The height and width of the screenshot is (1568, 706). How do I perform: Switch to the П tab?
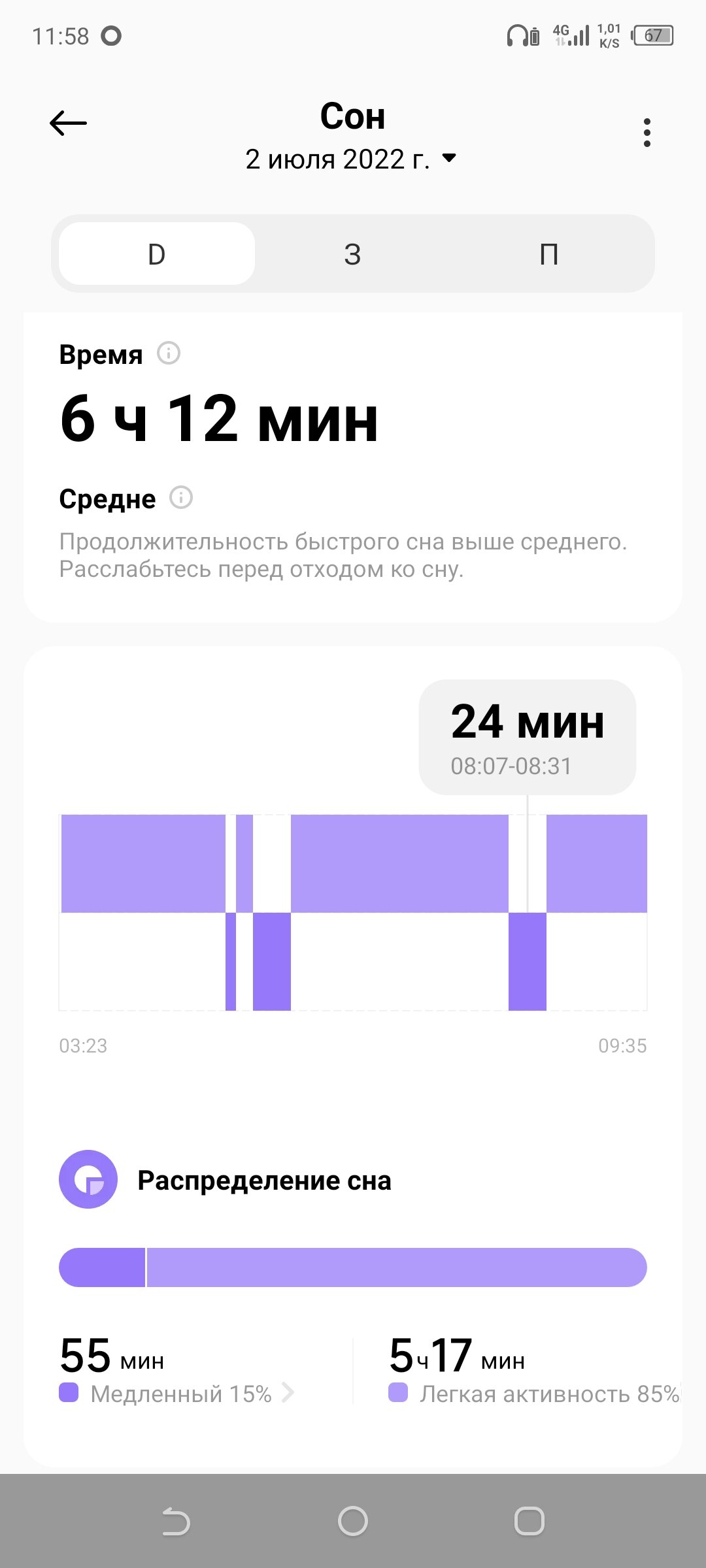(549, 253)
